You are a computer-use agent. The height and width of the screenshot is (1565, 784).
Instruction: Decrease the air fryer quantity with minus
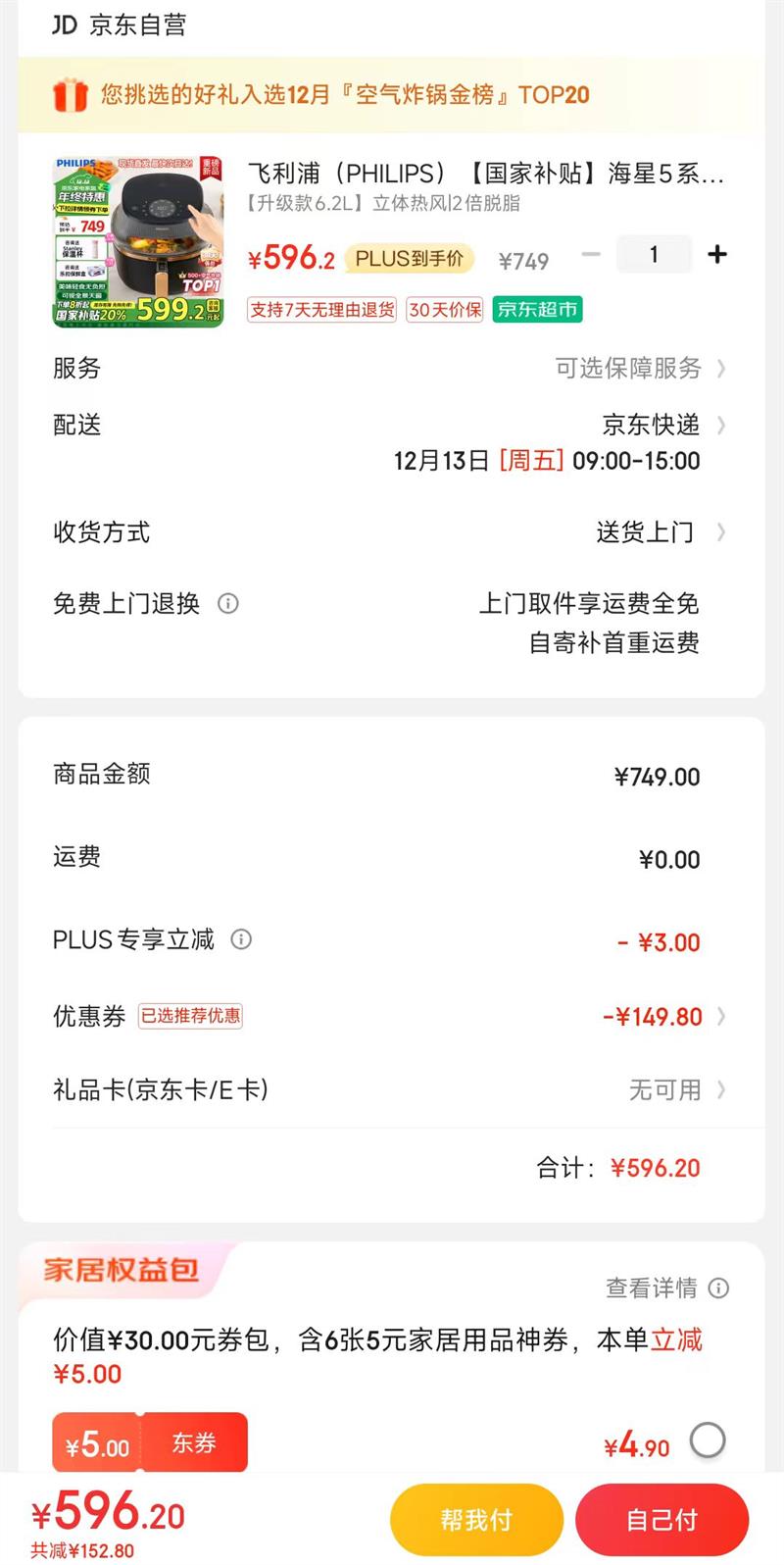591,255
